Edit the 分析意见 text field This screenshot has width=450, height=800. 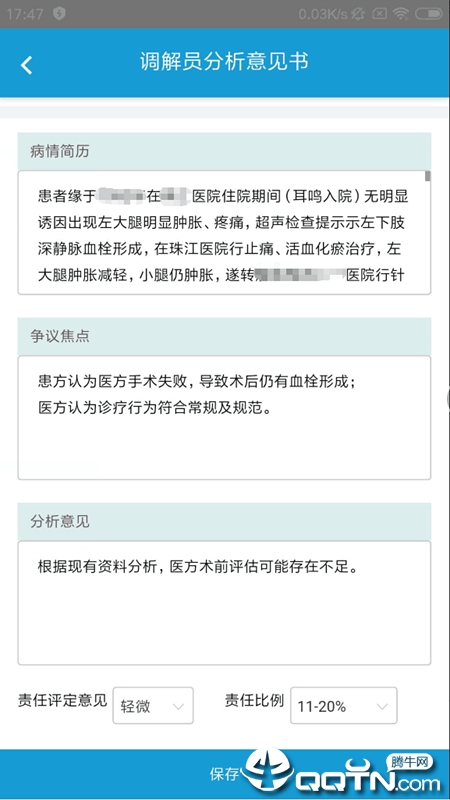click(224, 603)
